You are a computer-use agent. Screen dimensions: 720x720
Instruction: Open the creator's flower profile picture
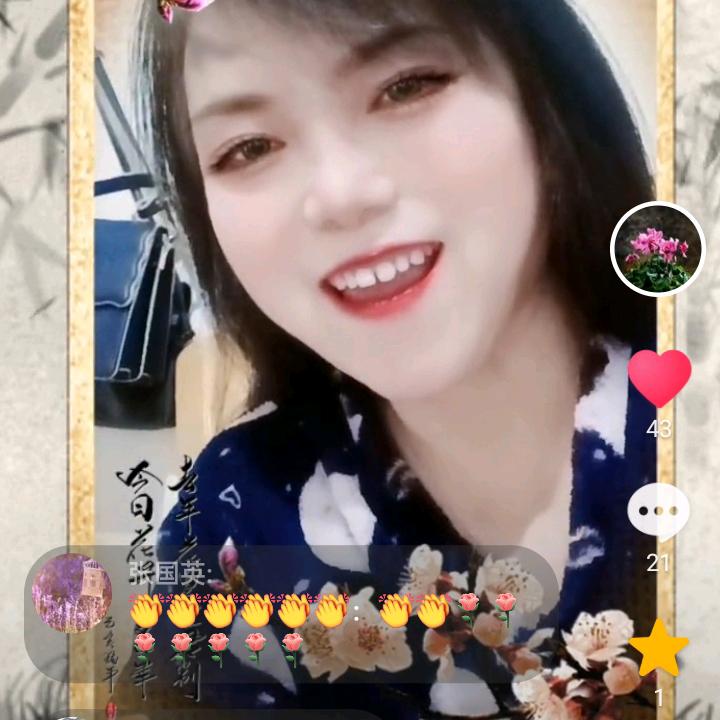[657, 249]
